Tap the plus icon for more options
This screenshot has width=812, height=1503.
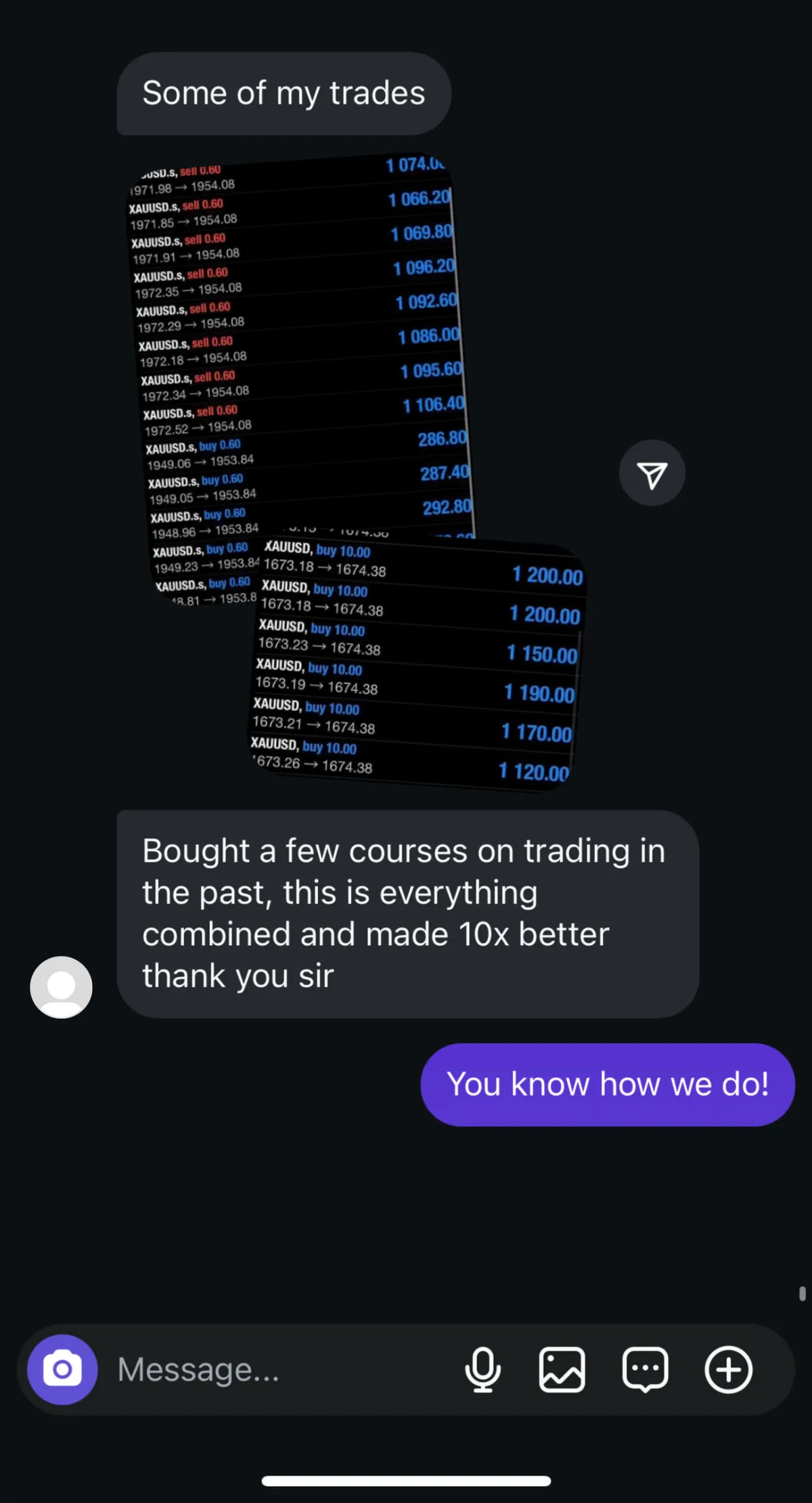pos(728,1370)
